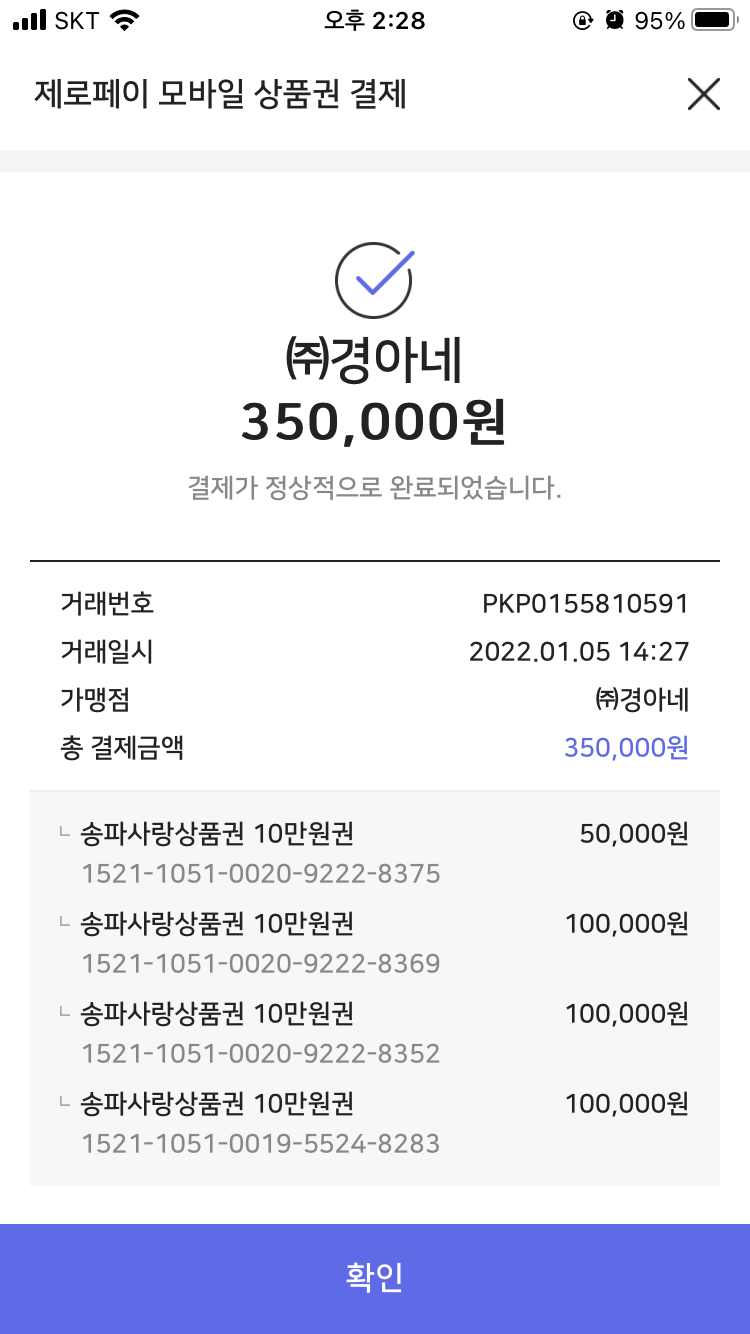
Task: Confirm the payment with the 확인 button
Action: pos(375,1278)
